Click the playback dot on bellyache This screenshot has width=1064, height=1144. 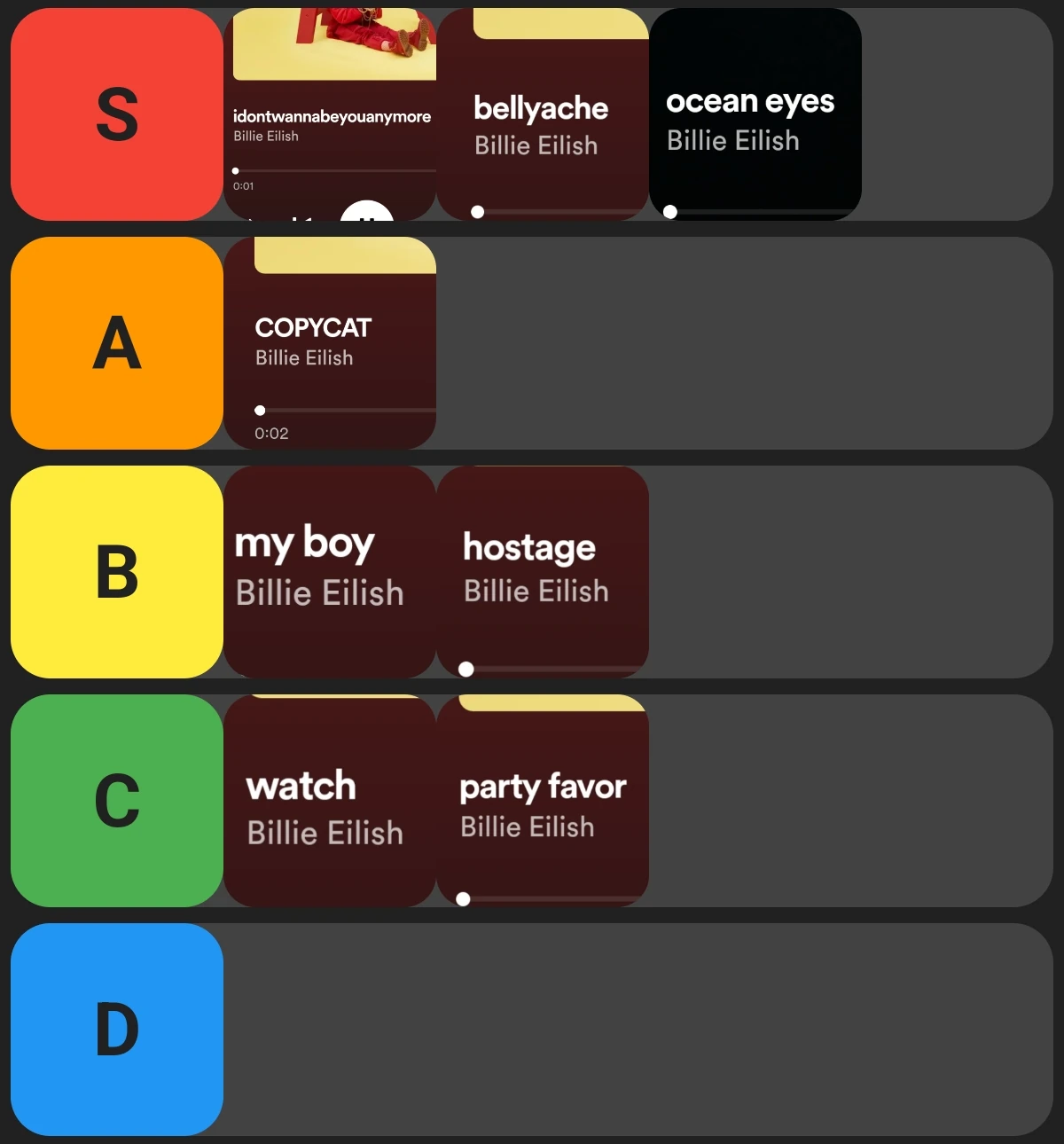[476, 211]
